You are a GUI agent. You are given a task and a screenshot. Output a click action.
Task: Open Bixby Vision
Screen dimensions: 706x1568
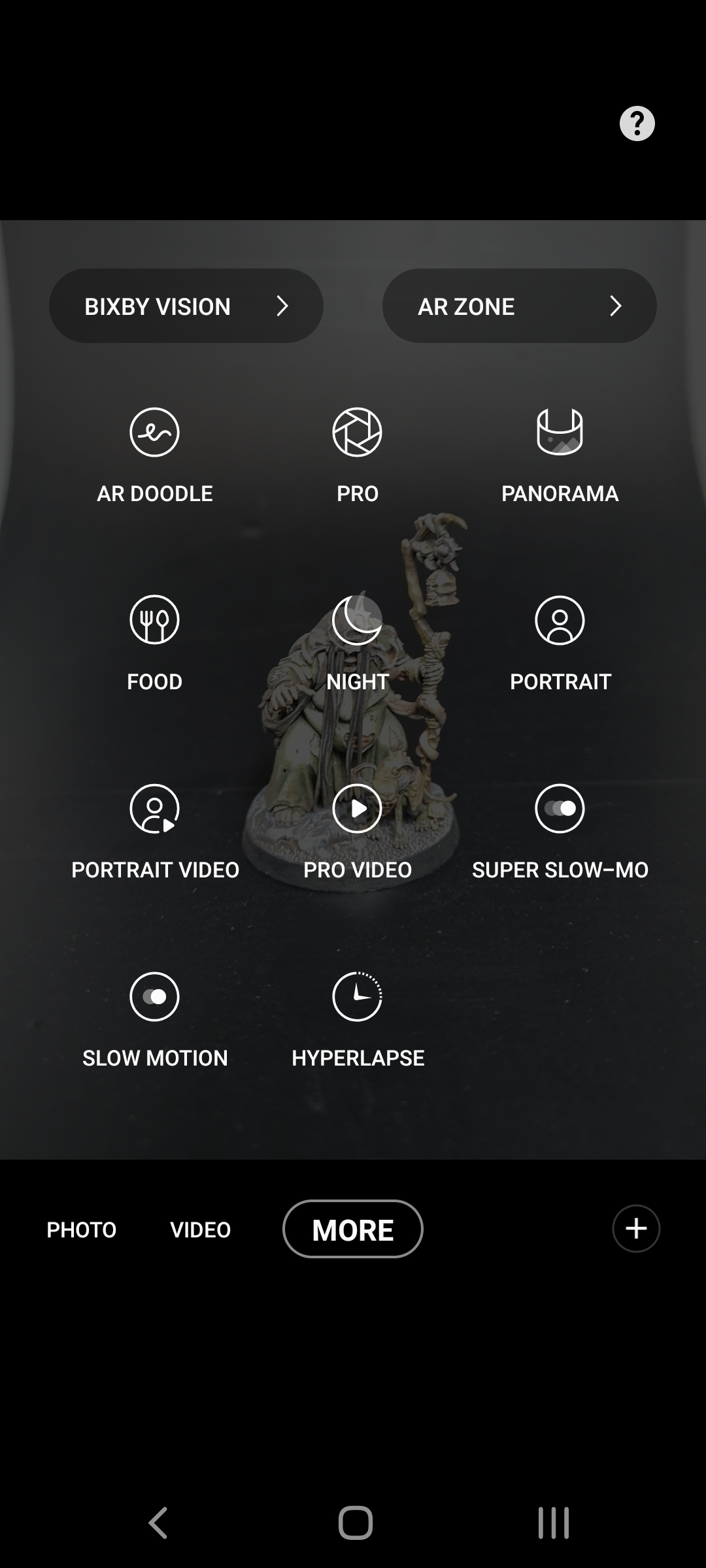tap(186, 306)
